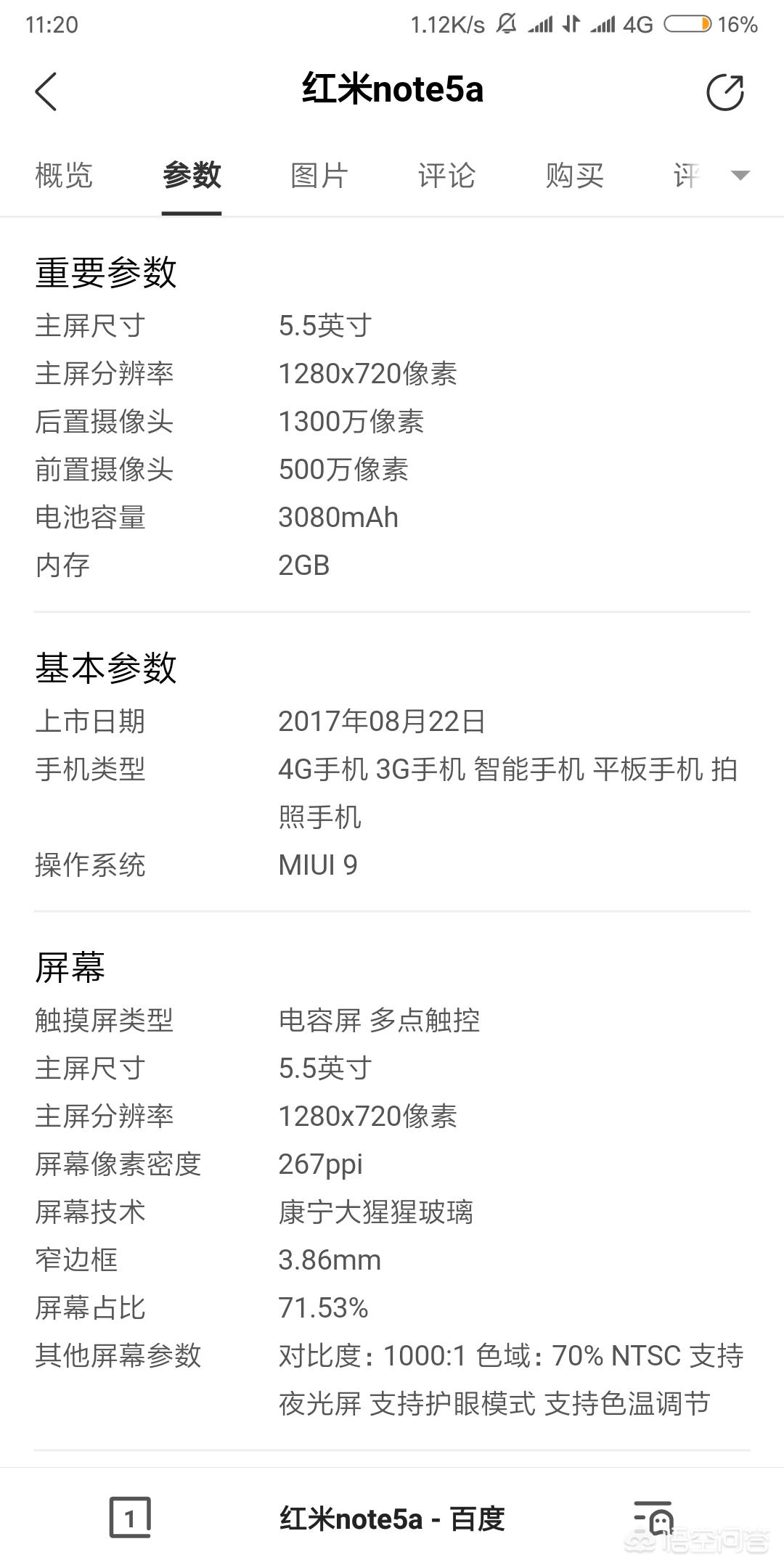This screenshot has width=784, height=1568.
Task: Tap the data transfer arrows status icon
Action: [x=571, y=23]
